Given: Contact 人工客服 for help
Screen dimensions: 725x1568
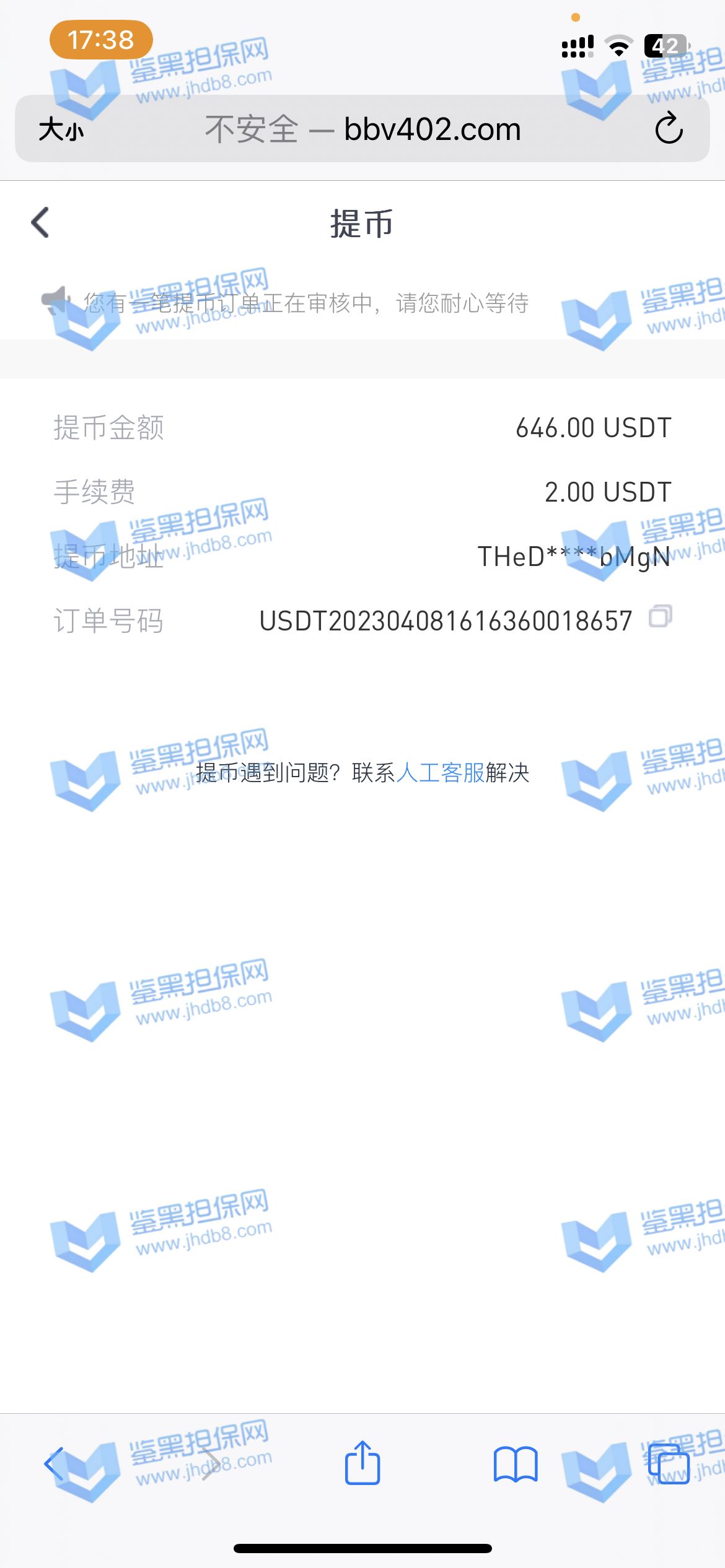Looking at the screenshot, I should [440, 773].
